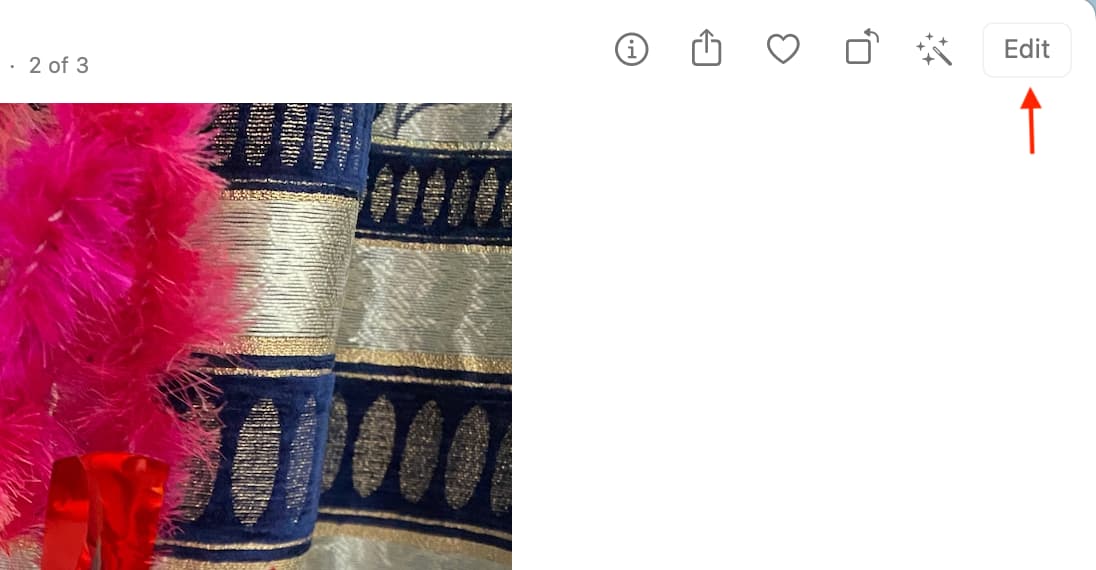Viewport: 1096px width, 570px height.
Task: Open the photo info panel
Action: [631, 49]
